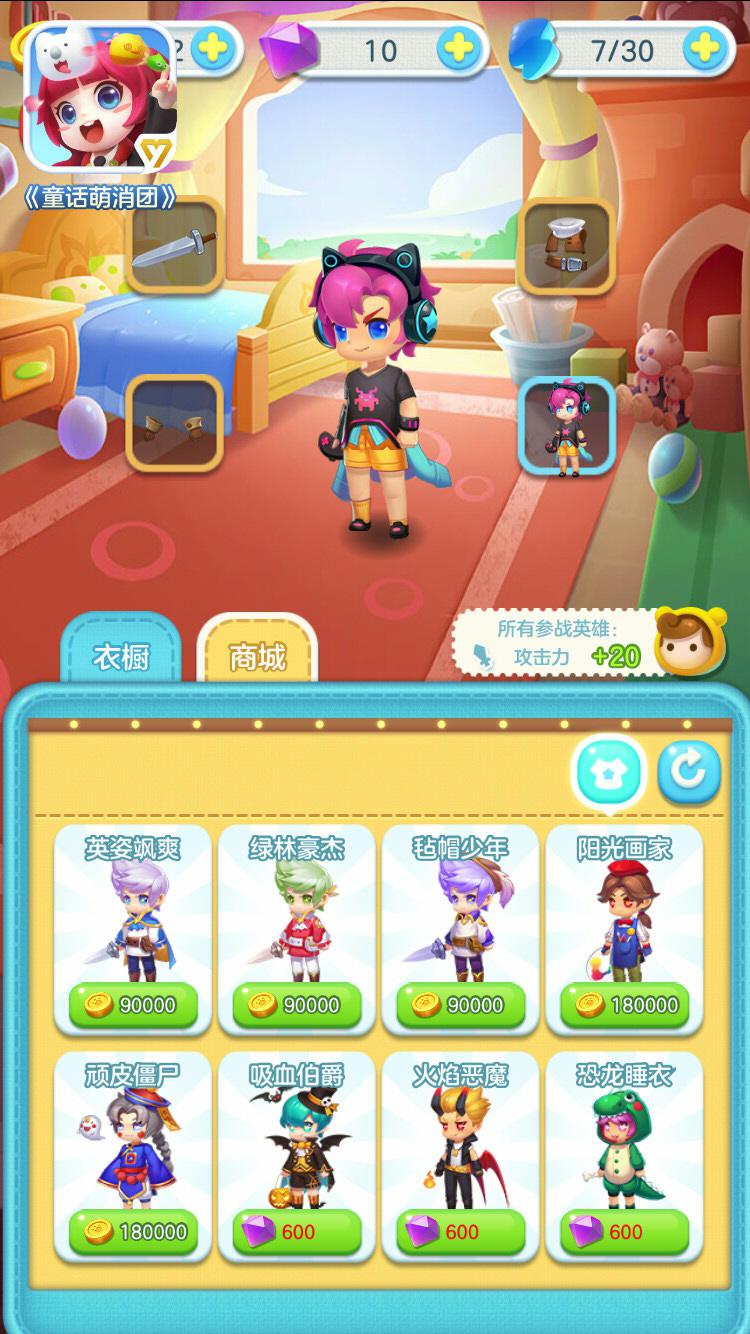The height and width of the screenshot is (1334, 750).
Task: Select the current costume preview slot
Action: (566, 425)
